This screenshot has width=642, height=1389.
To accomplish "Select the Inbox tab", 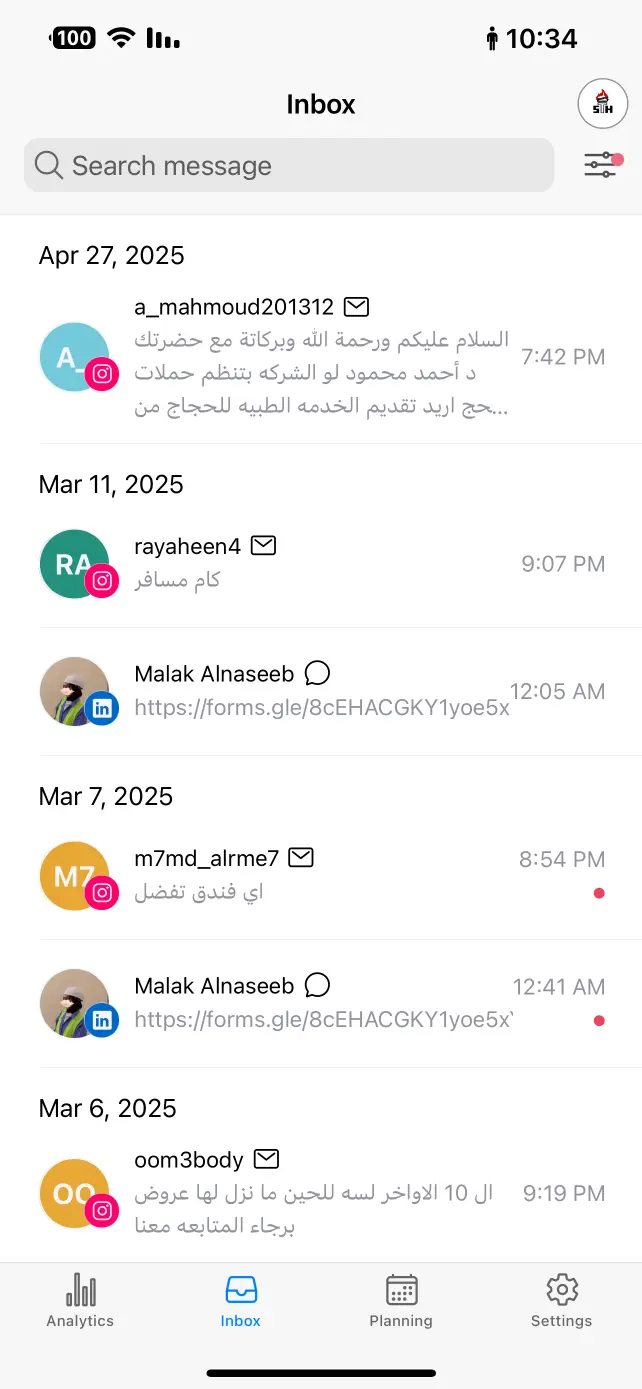I will tap(241, 1300).
